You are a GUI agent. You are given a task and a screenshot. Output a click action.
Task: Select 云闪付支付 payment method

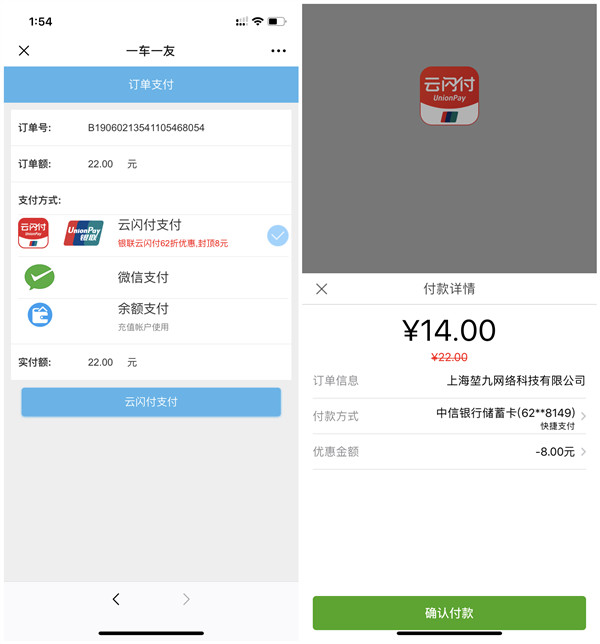tap(150, 233)
